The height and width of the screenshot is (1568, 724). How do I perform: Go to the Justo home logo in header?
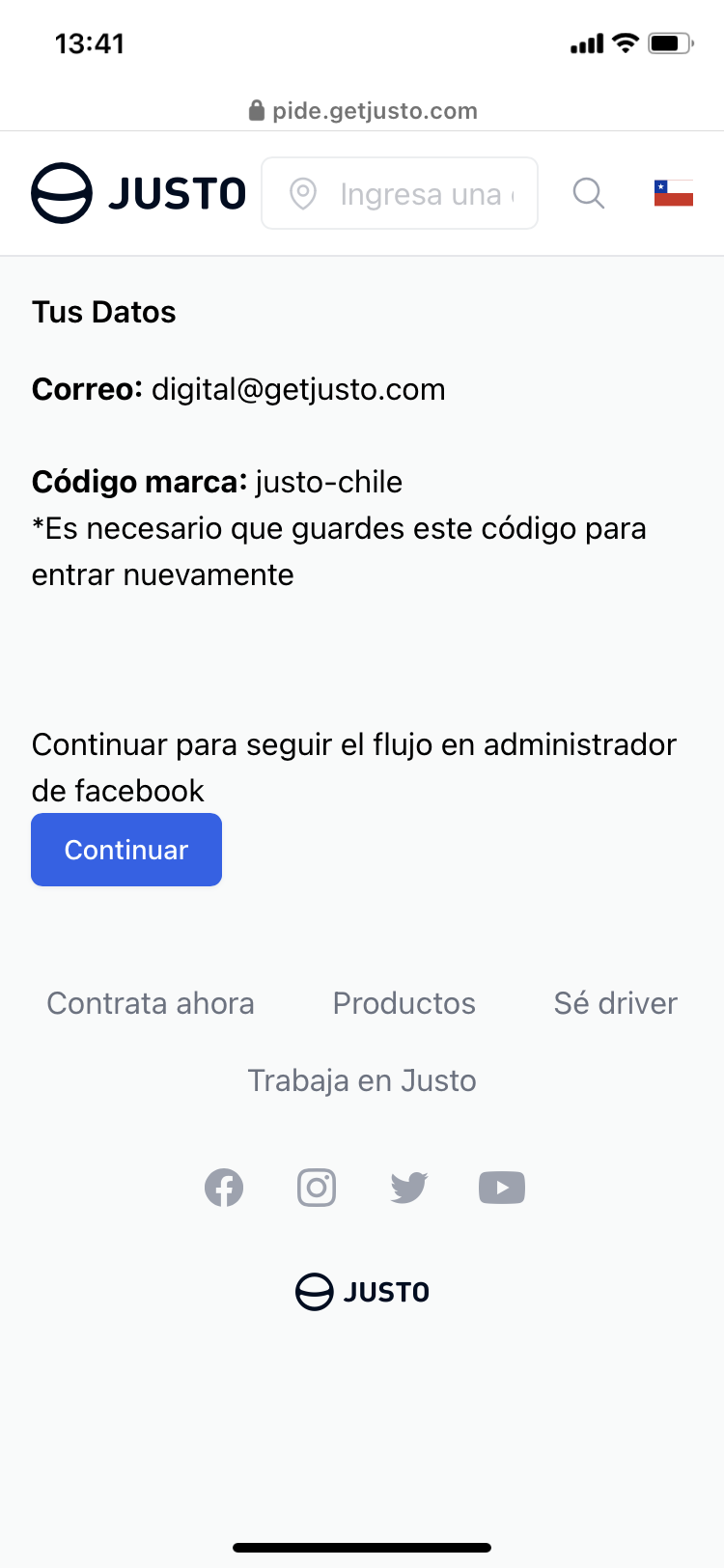point(139,193)
